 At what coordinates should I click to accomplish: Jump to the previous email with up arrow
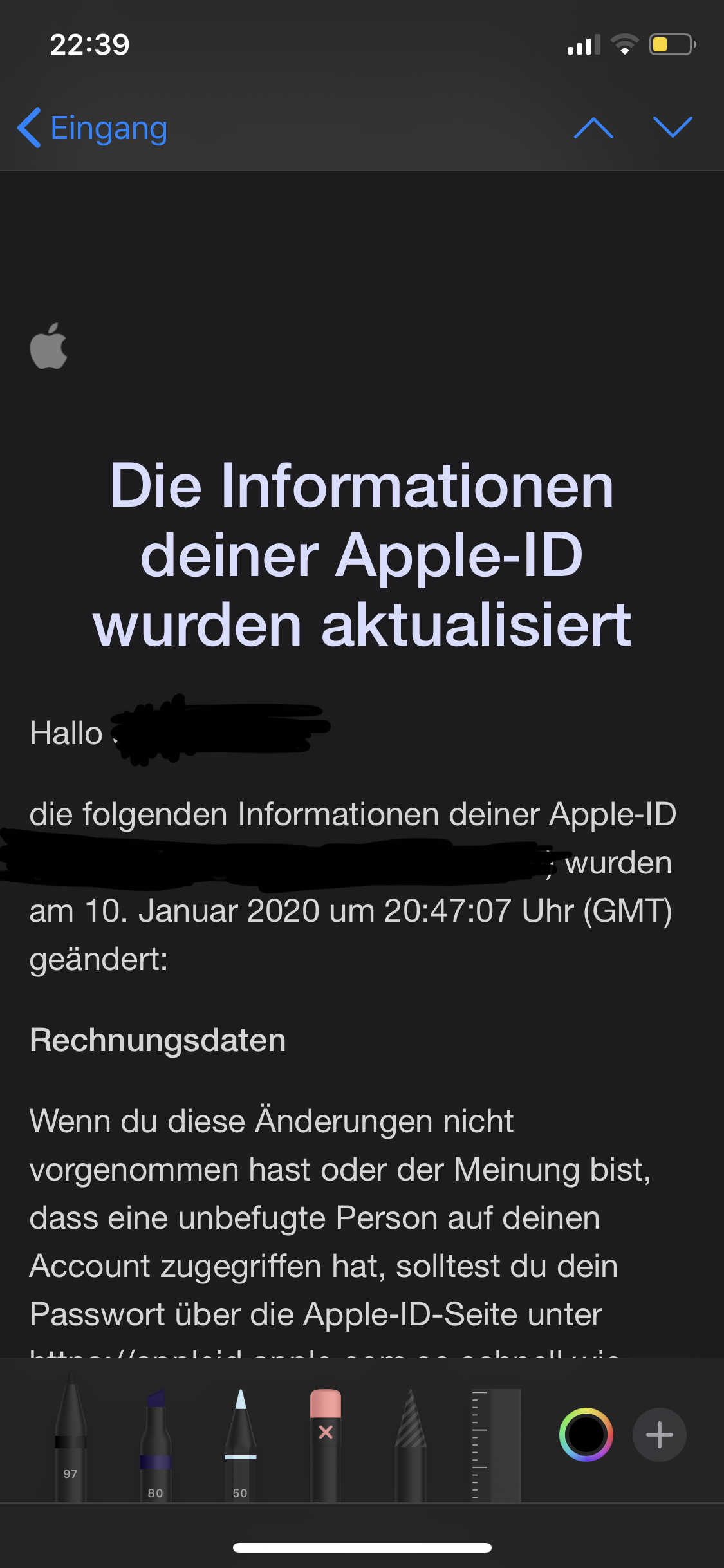[593, 127]
